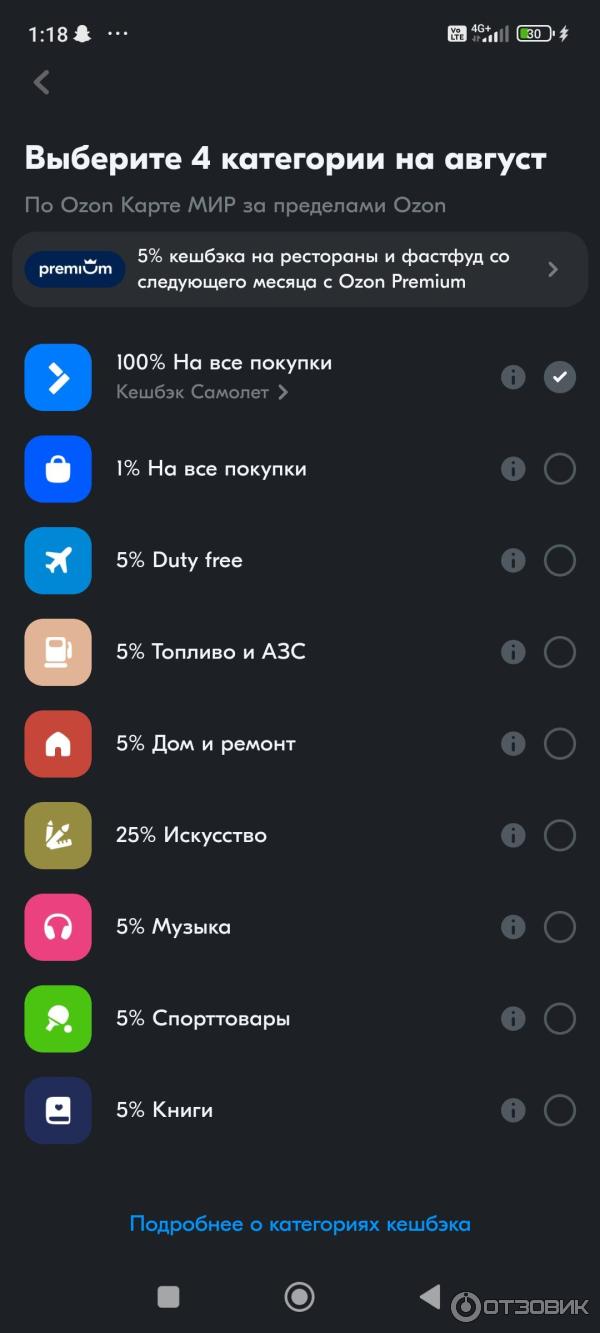Image resolution: width=600 pixels, height=1333 pixels.
Task: Choose 5% Топливо и АЗС category
Action: pyautogui.click(x=560, y=653)
